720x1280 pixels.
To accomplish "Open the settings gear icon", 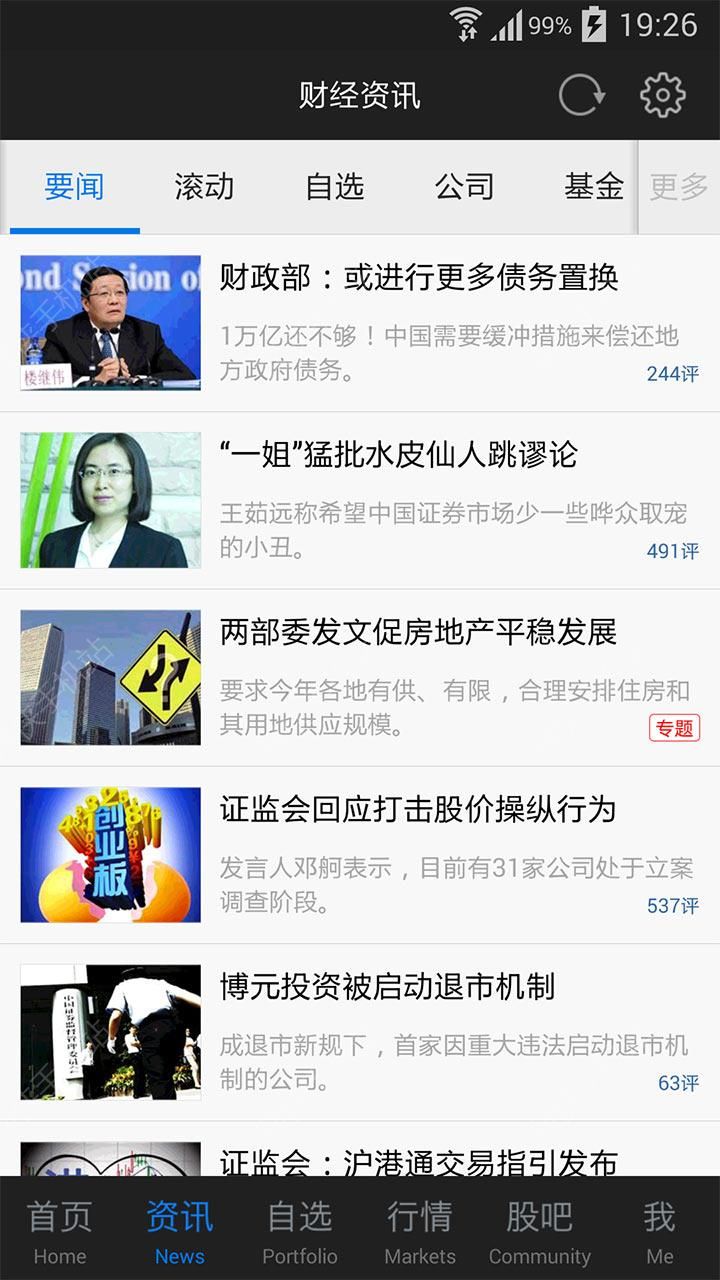I will point(662,96).
